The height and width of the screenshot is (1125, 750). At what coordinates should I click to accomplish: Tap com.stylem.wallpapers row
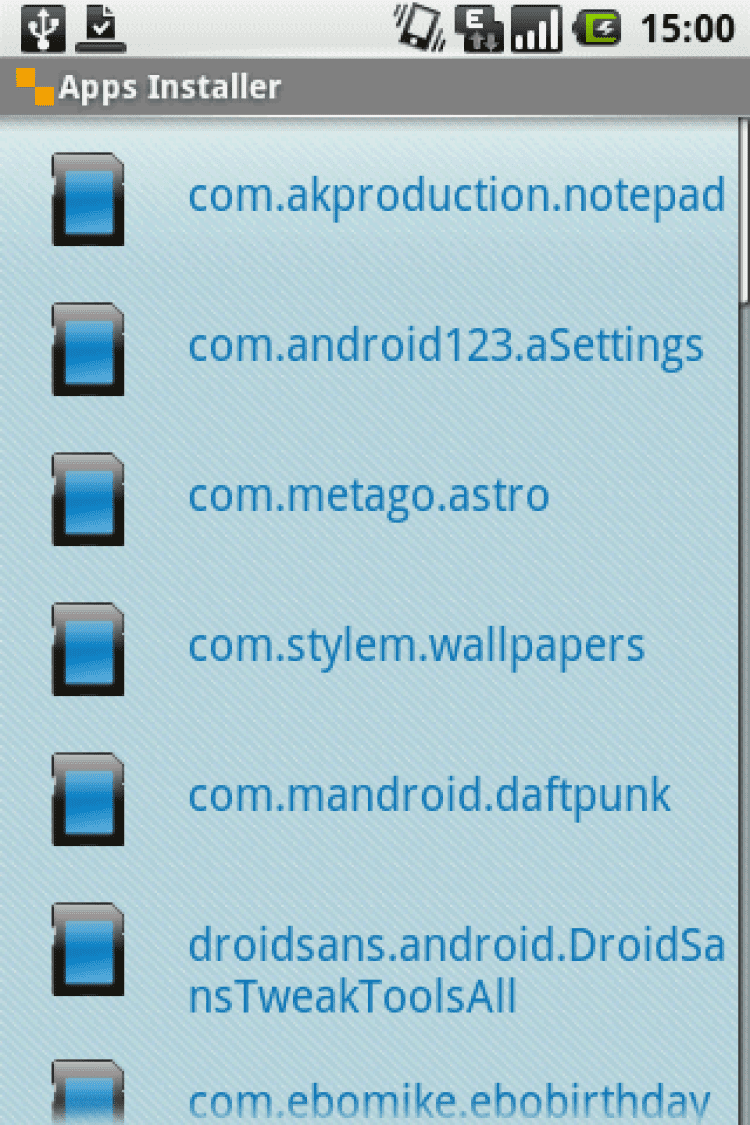[416, 646]
